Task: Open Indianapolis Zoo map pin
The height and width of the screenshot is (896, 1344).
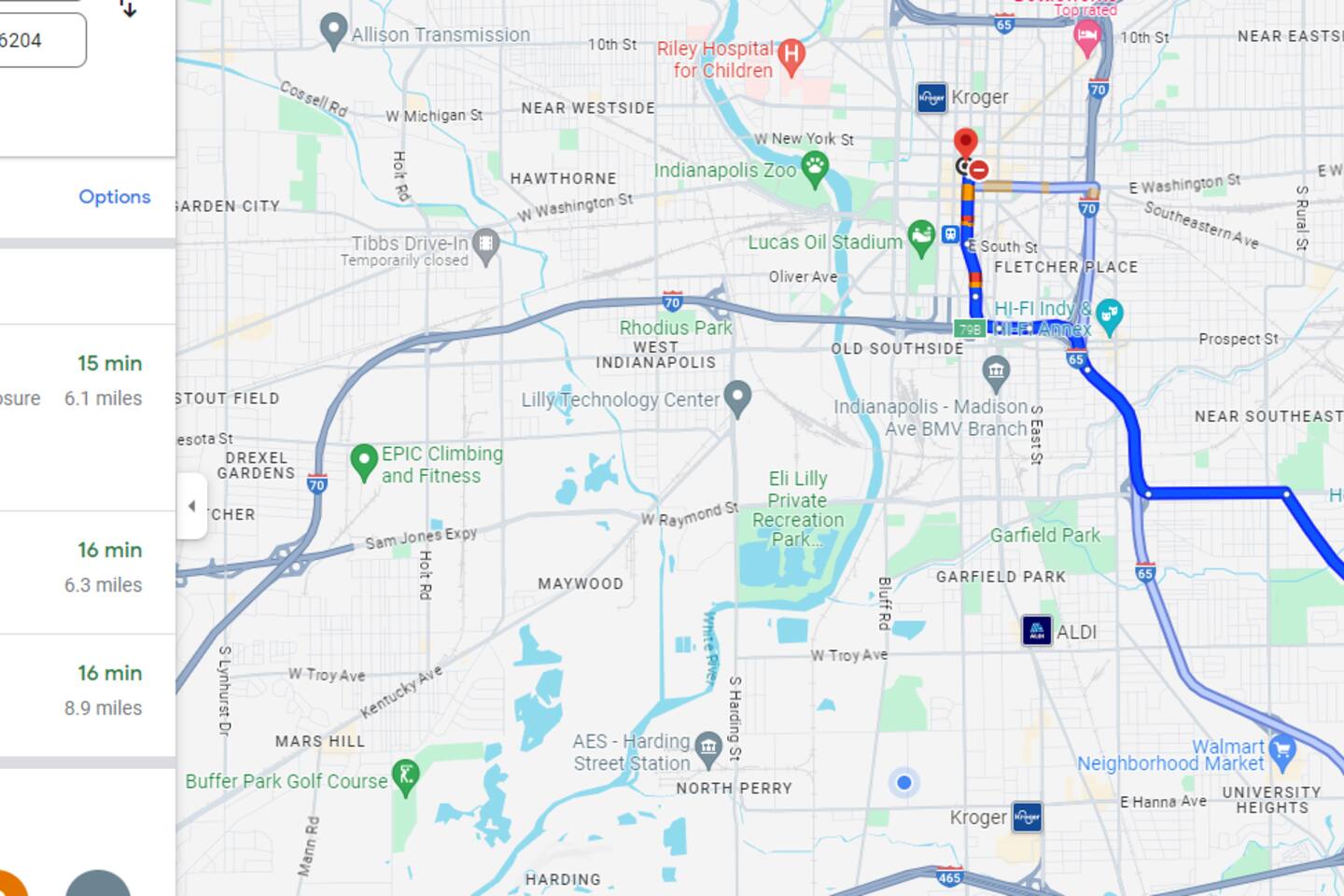Action: (x=815, y=171)
